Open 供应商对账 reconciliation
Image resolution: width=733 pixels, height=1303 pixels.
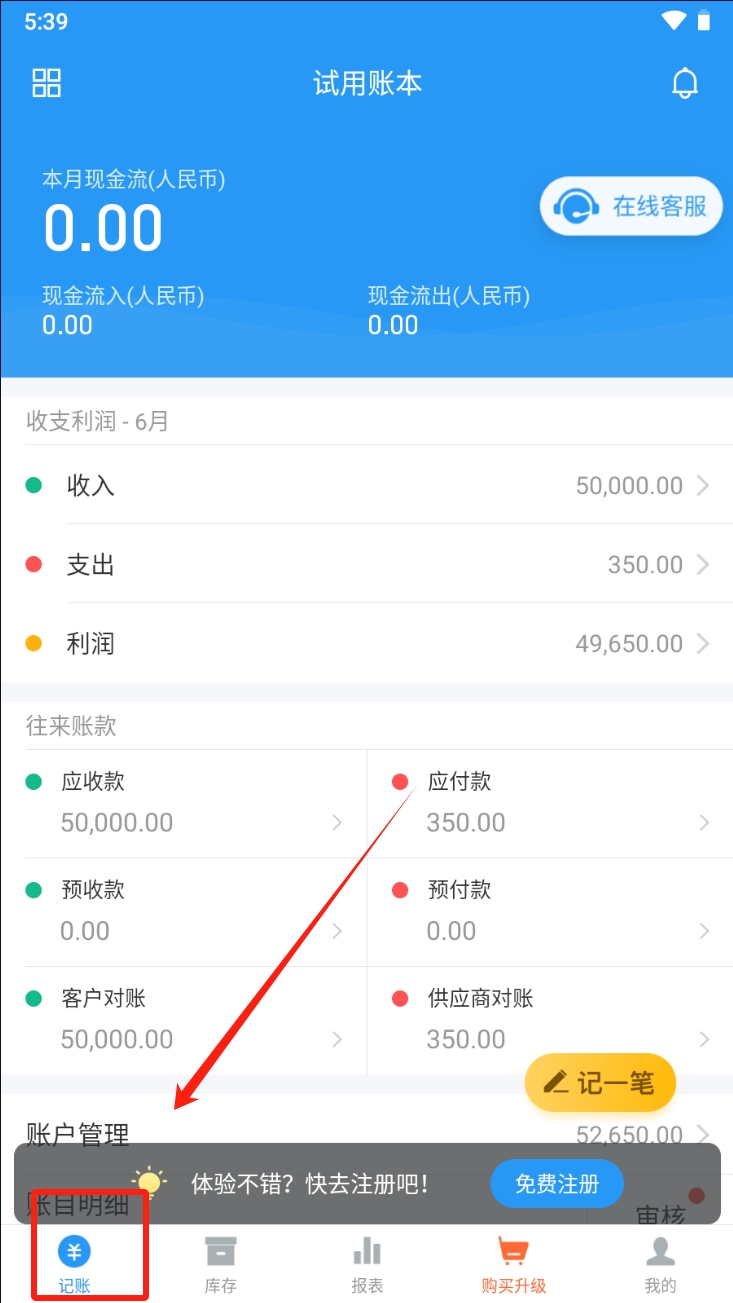[x=550, y=1019]
